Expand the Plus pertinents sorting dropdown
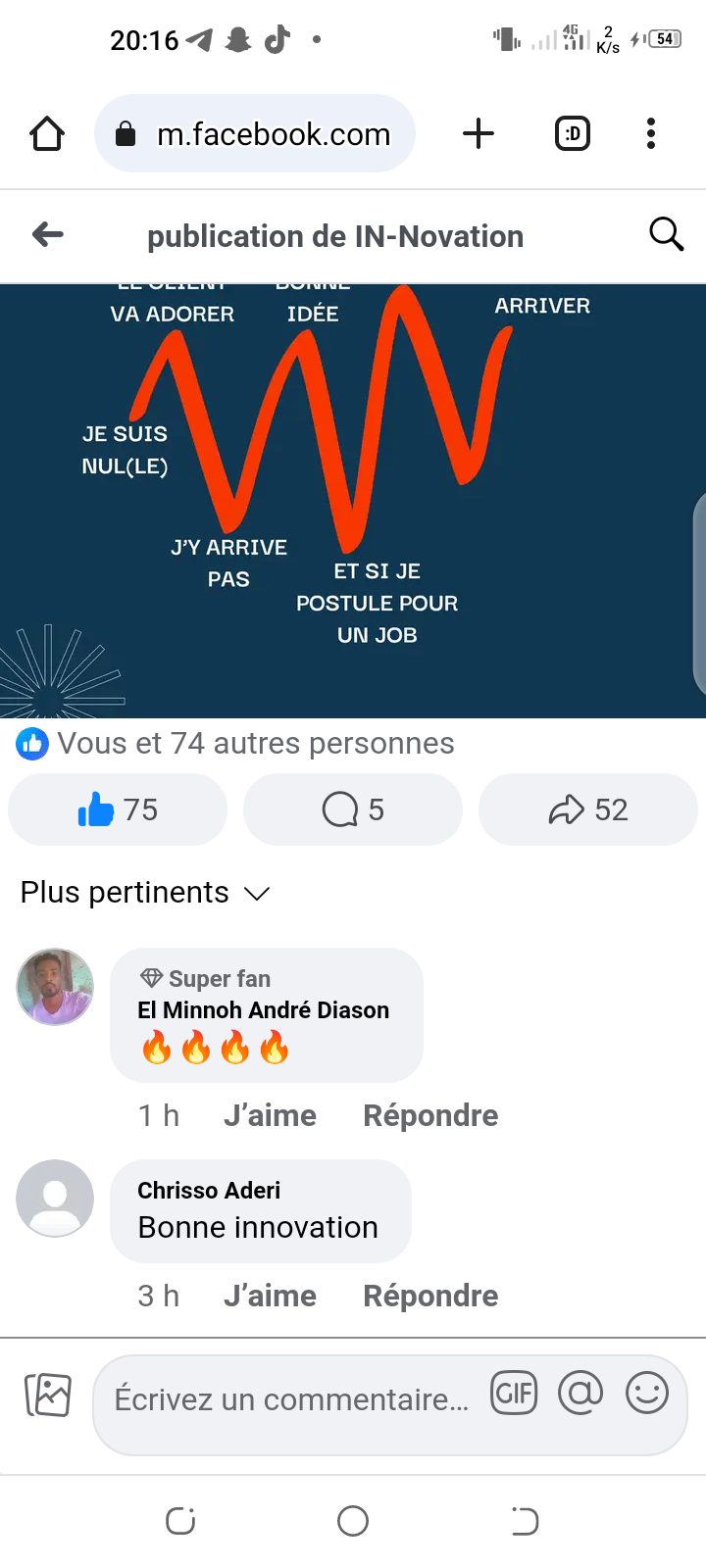Viewport: 706px width, 1568px height. coord(145,893)
